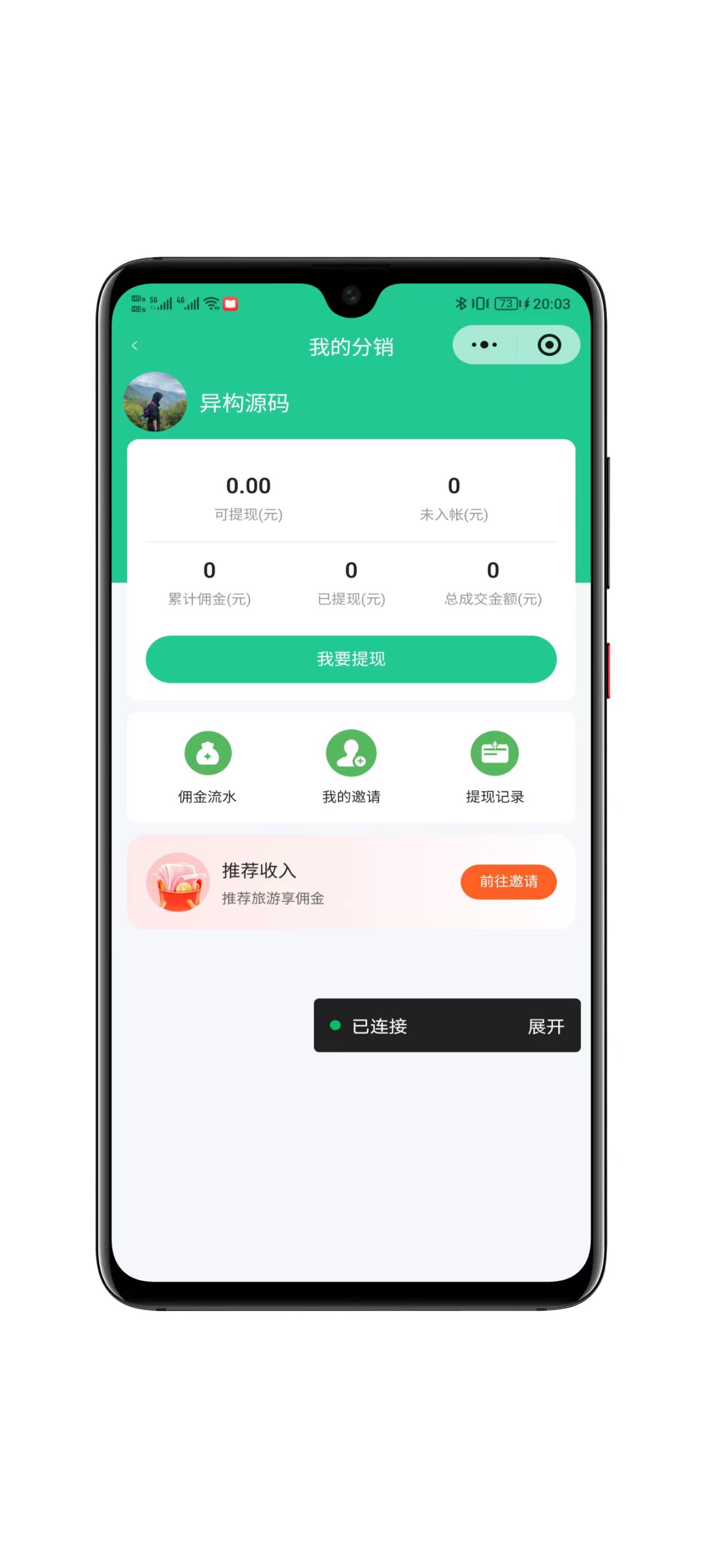Open 我的邀请 invitations
The image size is (706, 1568).
(x=351, y=766)
